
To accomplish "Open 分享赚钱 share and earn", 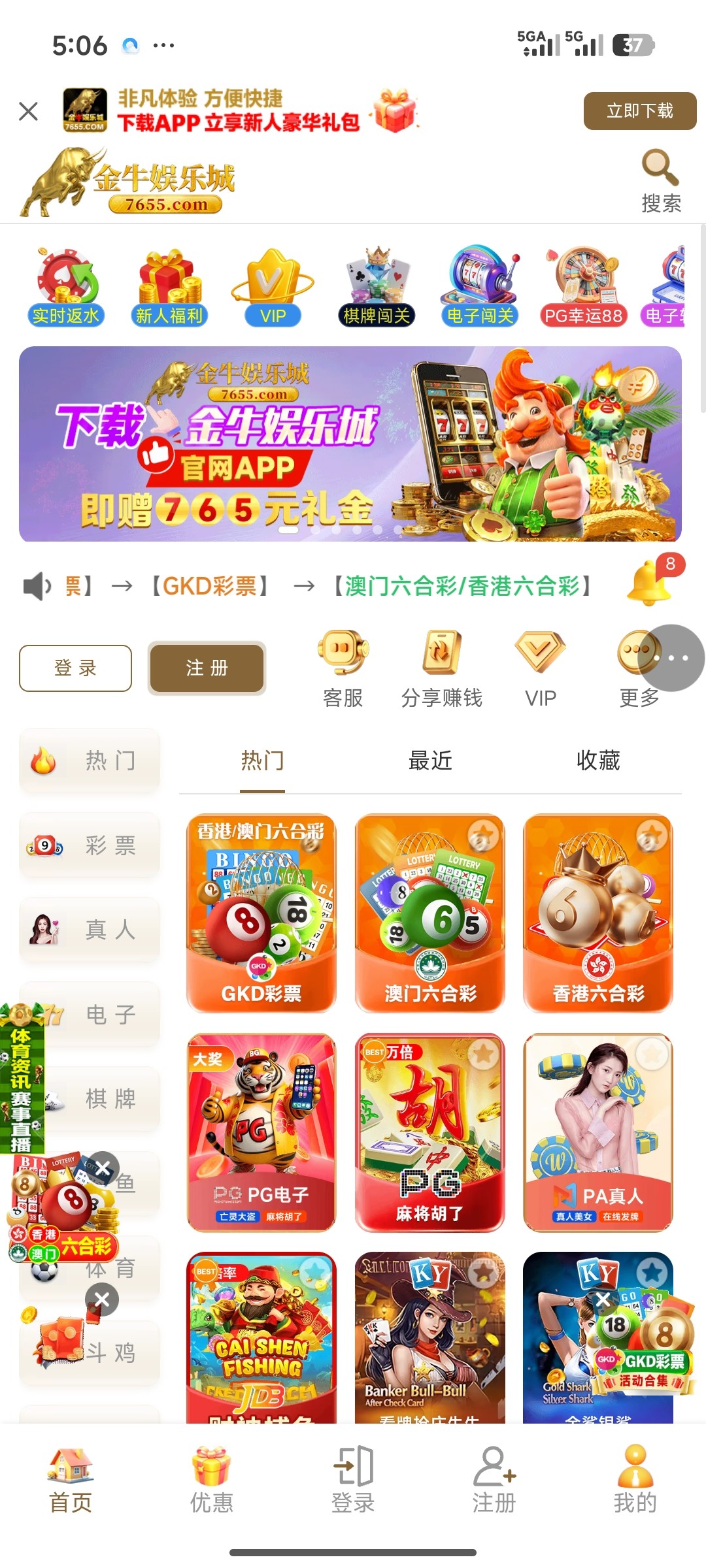I will click(442, 668).
